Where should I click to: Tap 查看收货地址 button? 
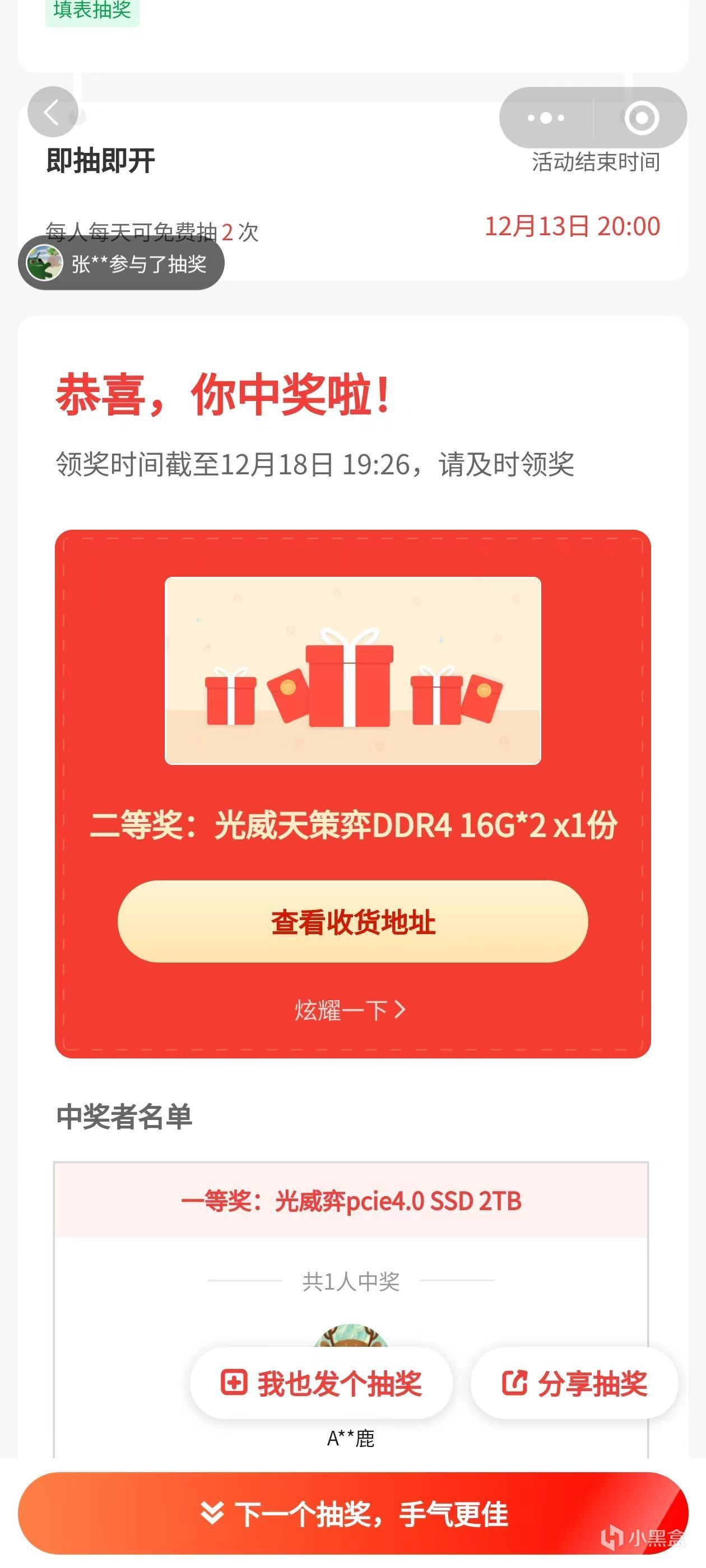[352, 922]
